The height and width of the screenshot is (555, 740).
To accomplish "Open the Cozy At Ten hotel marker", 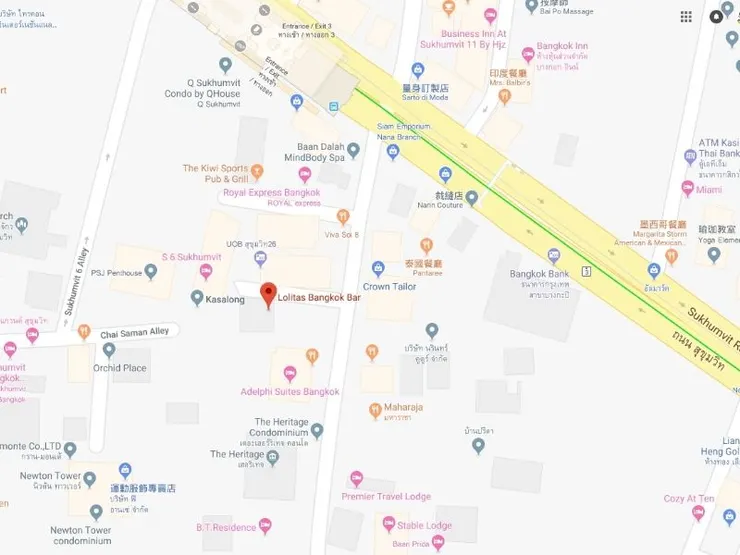I will pyautogui.click(x=698, y=513).
